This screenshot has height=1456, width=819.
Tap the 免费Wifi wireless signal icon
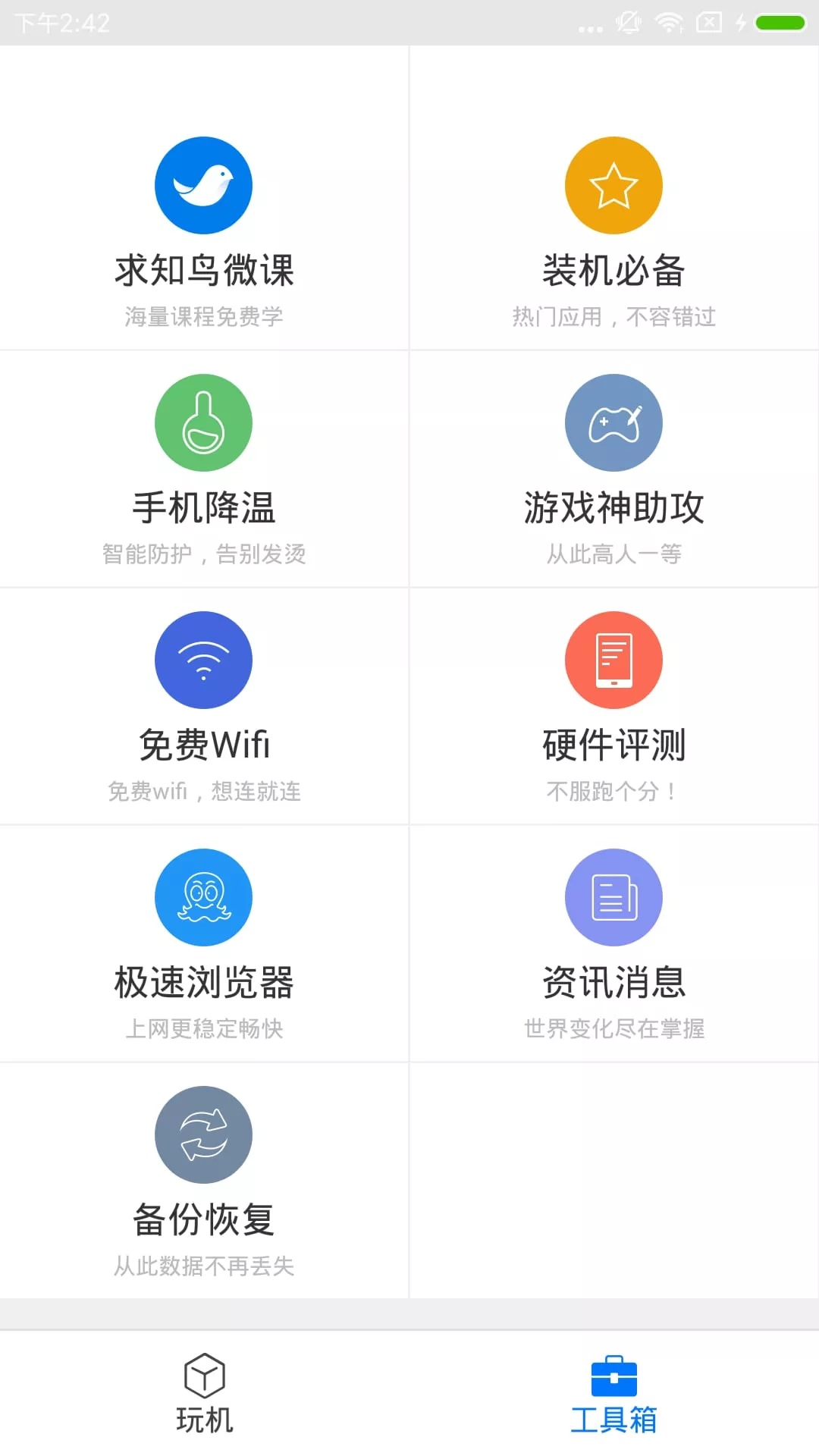202,659
